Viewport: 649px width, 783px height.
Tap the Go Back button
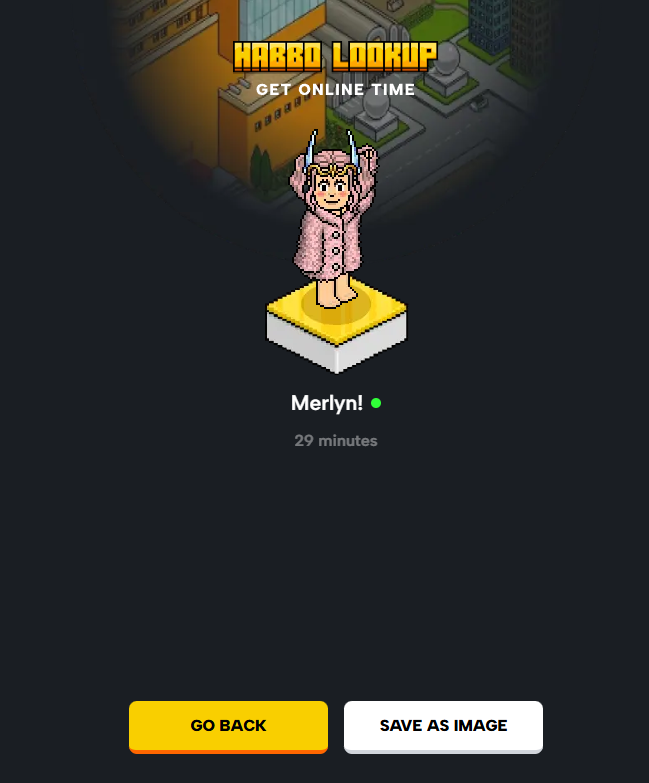[228, 725]
